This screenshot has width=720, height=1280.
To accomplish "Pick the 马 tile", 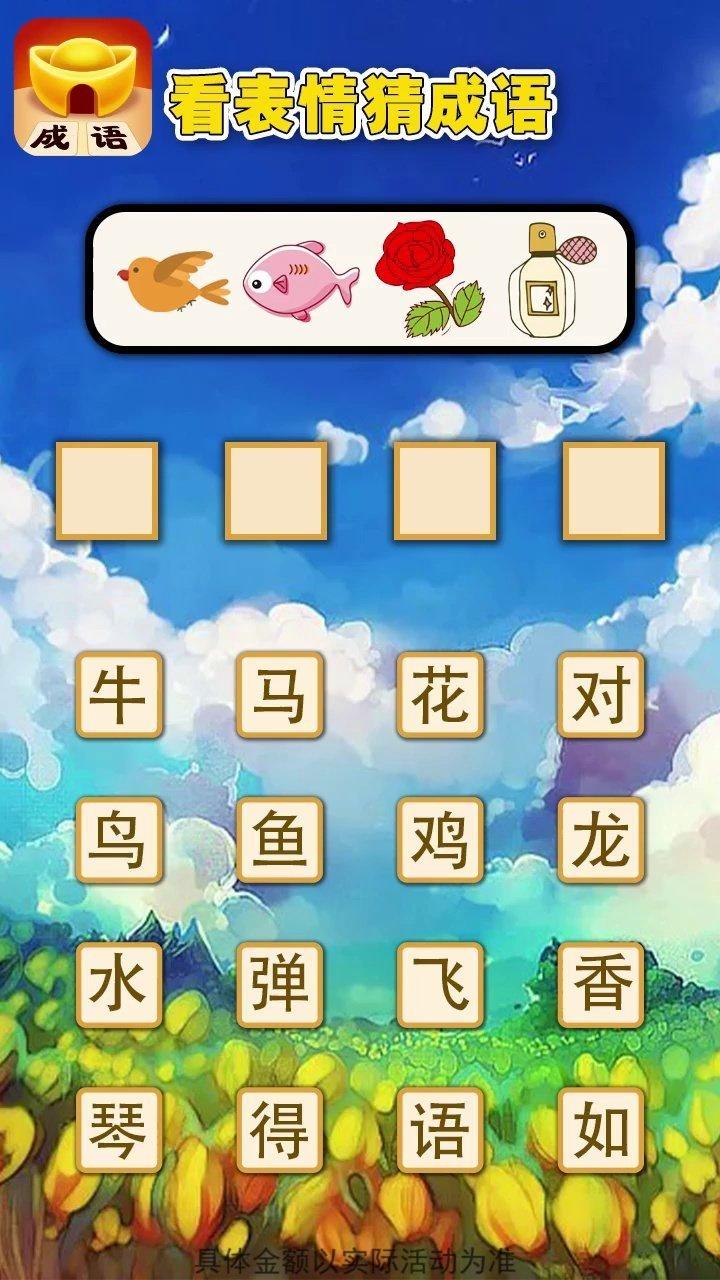I will 280,695.
